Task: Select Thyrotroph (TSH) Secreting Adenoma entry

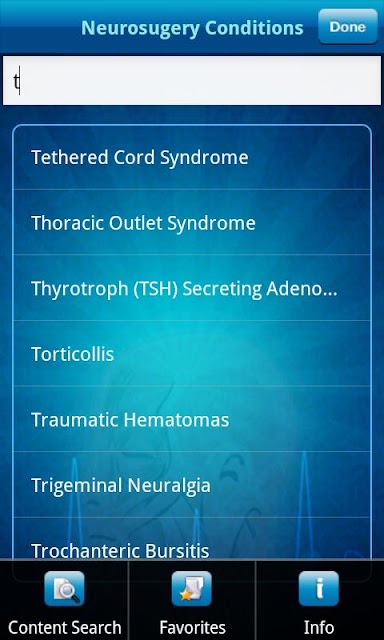Action: coord(192,288)
